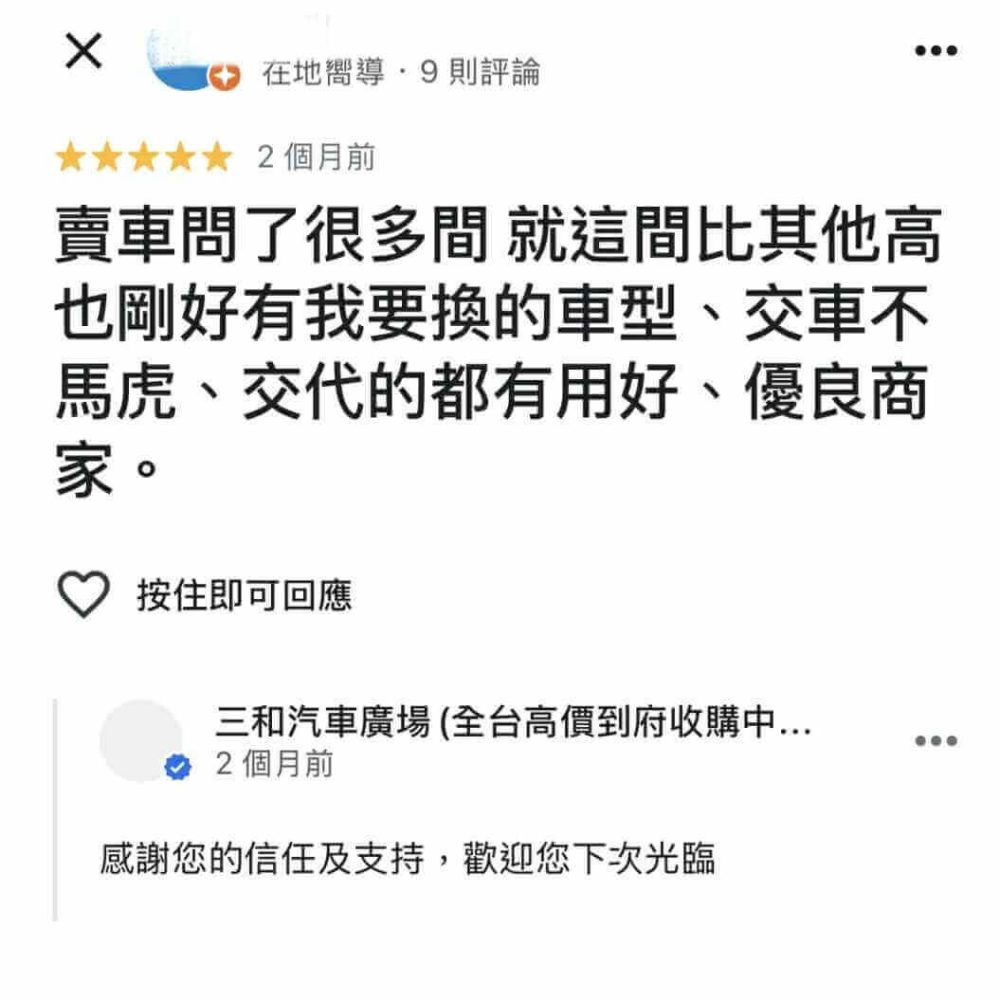This screenshot has width=1000, height=1000.
Task: Close the review view
Action: point(83,52)
